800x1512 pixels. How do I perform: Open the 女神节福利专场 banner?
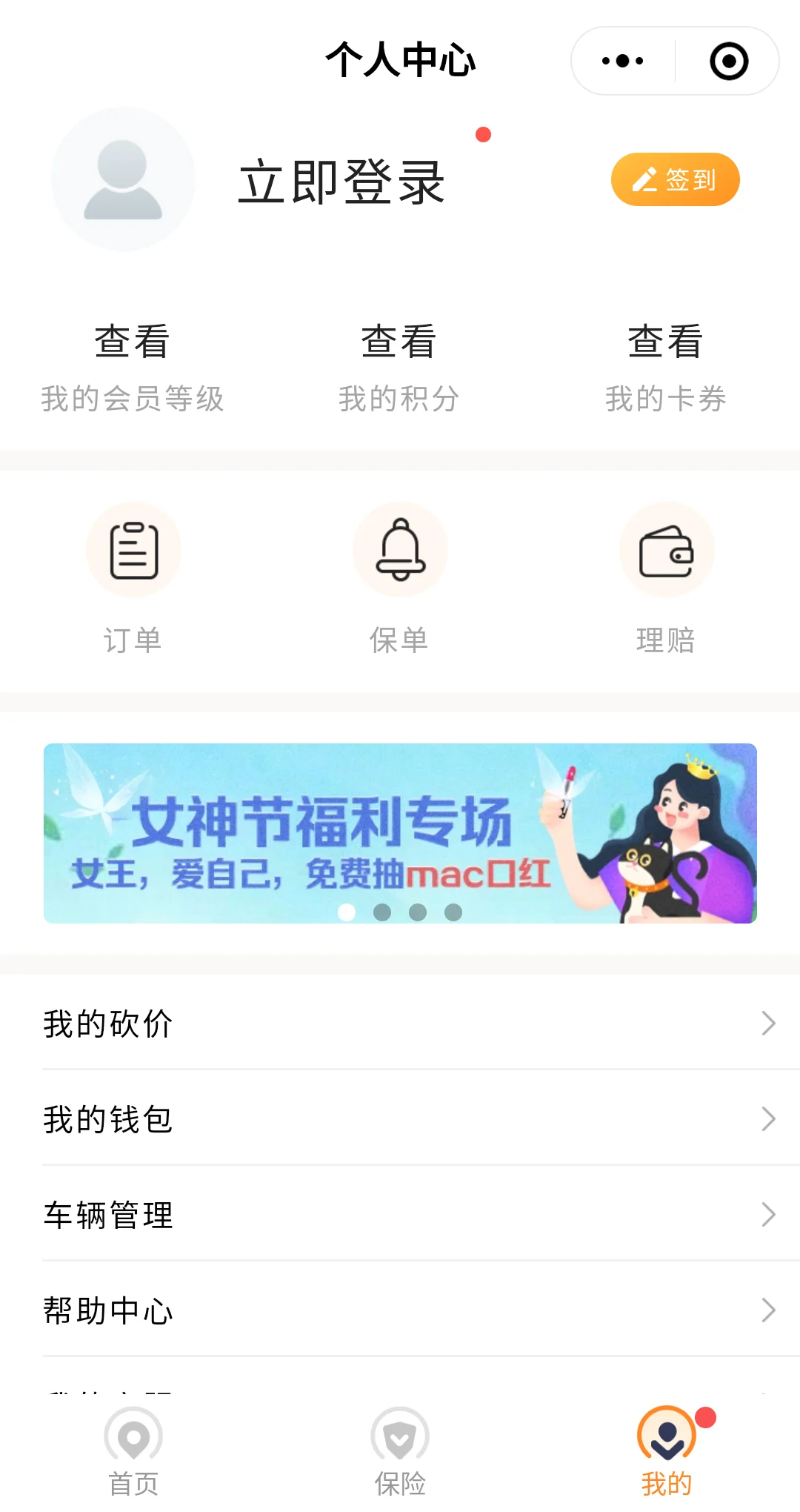click(x=400, y=833)
